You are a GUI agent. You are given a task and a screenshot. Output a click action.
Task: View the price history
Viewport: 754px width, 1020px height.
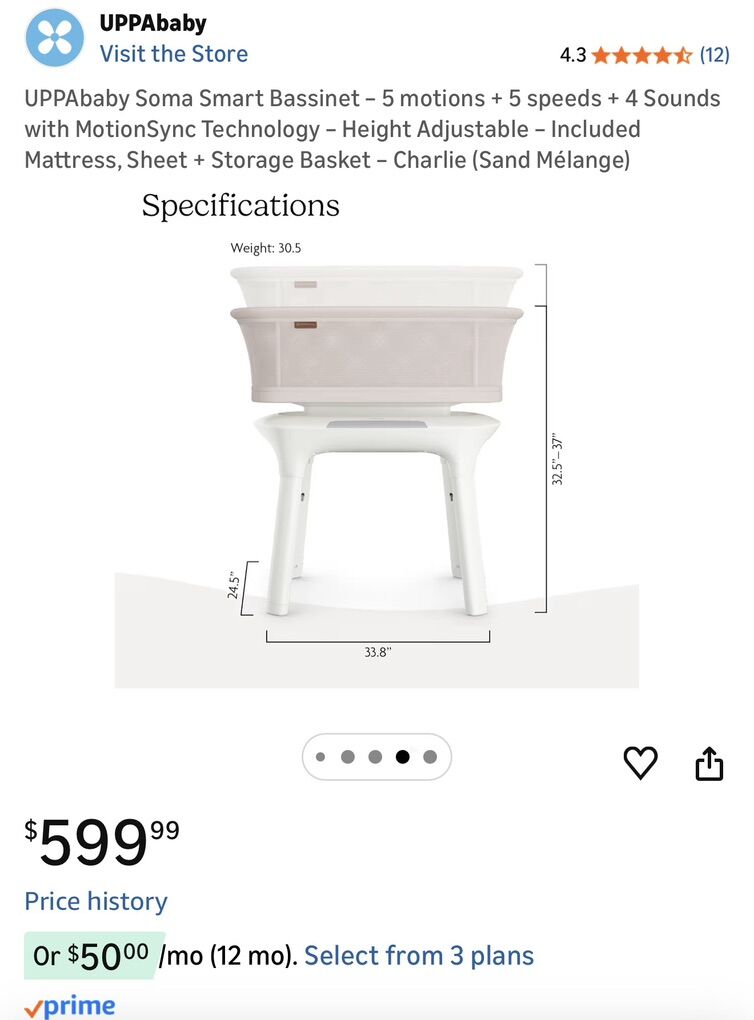click(96, 901)
